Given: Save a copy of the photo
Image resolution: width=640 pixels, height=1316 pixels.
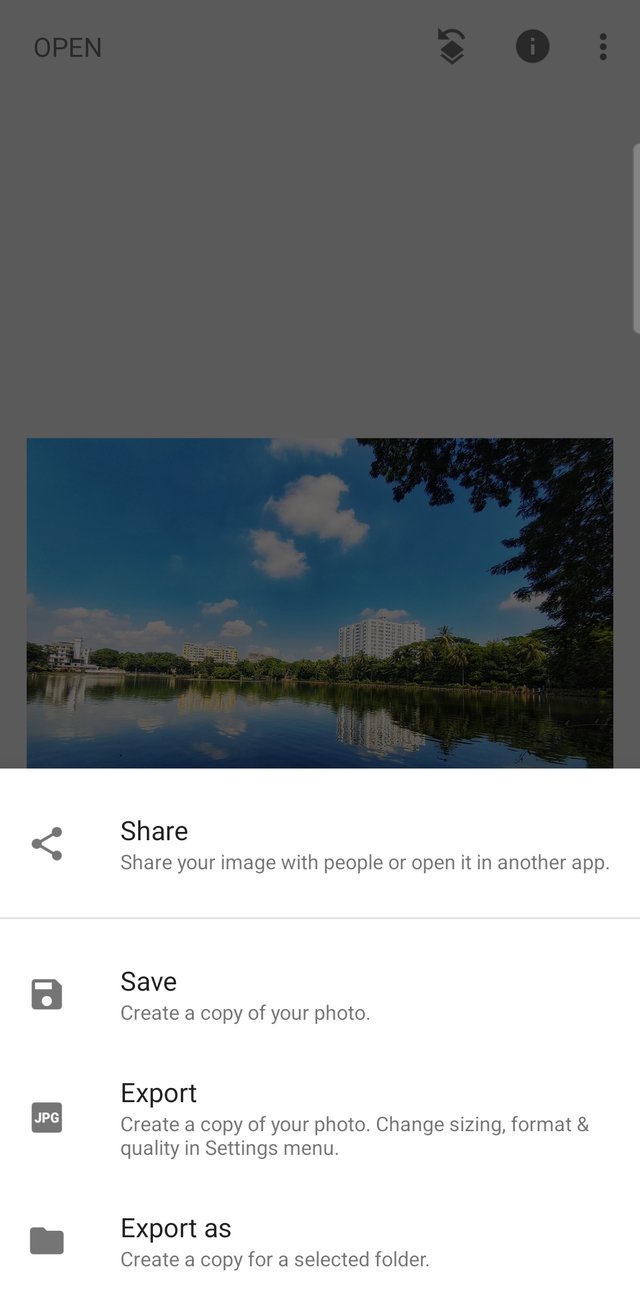Looking at the screenshot, I should coord(320,996).
